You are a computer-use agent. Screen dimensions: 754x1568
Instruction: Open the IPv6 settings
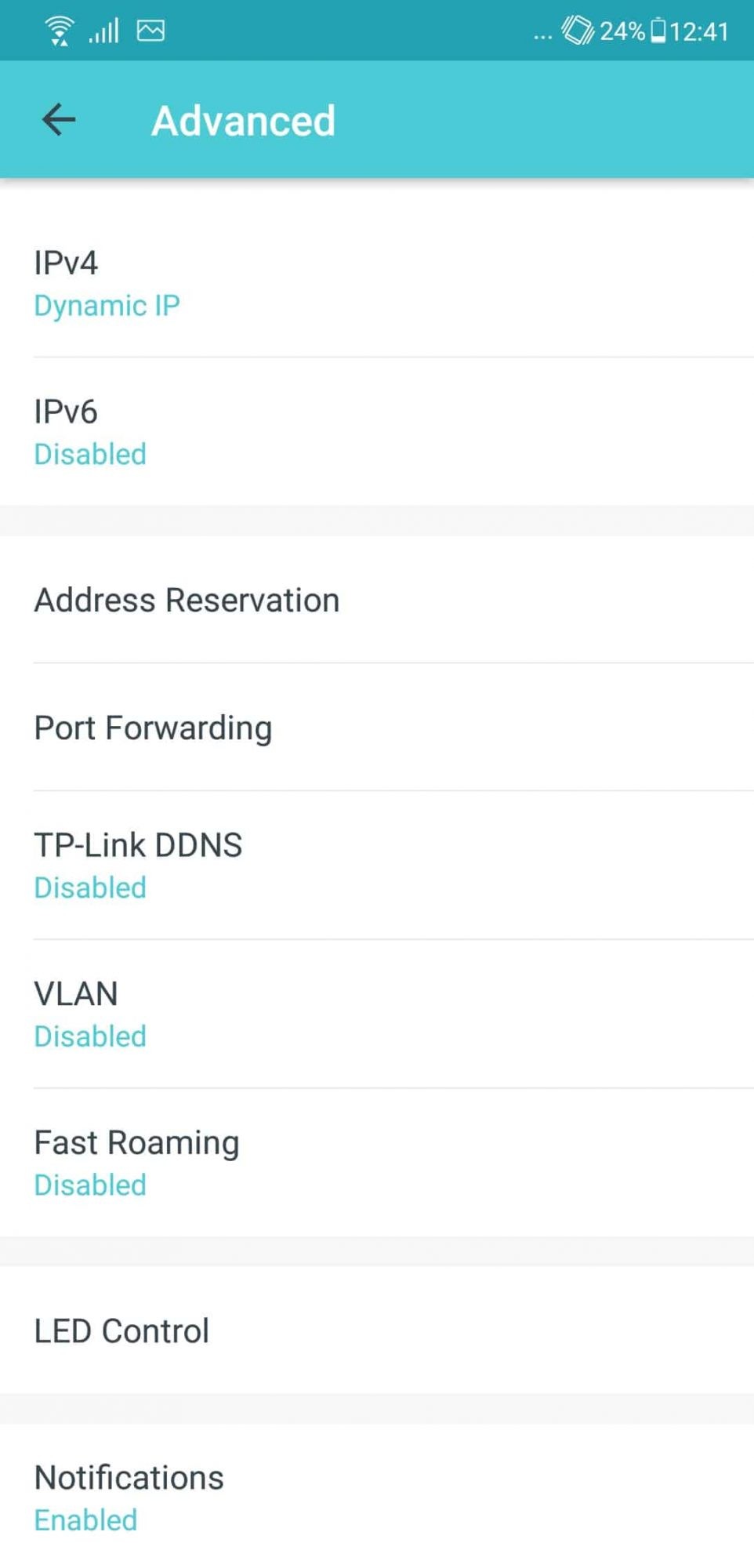coord(377,431)
